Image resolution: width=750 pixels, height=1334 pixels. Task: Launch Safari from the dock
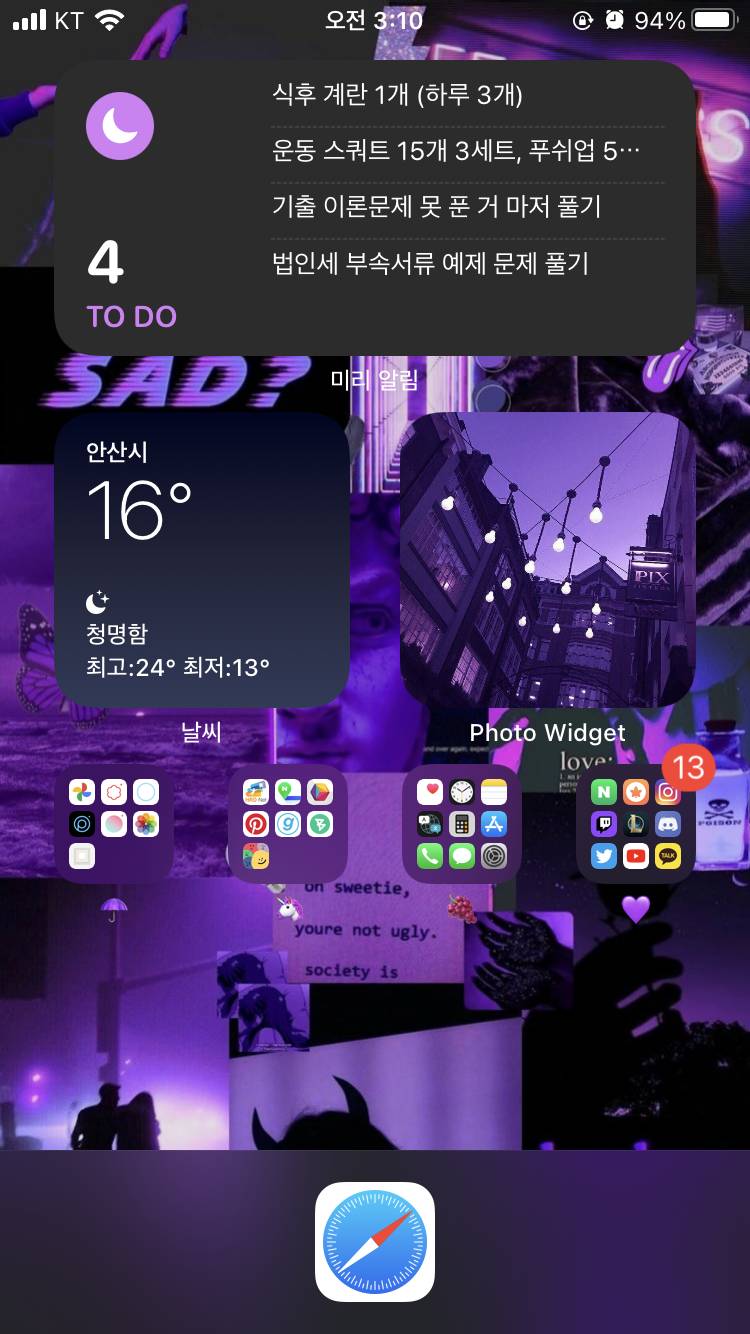coord(375,1242)
